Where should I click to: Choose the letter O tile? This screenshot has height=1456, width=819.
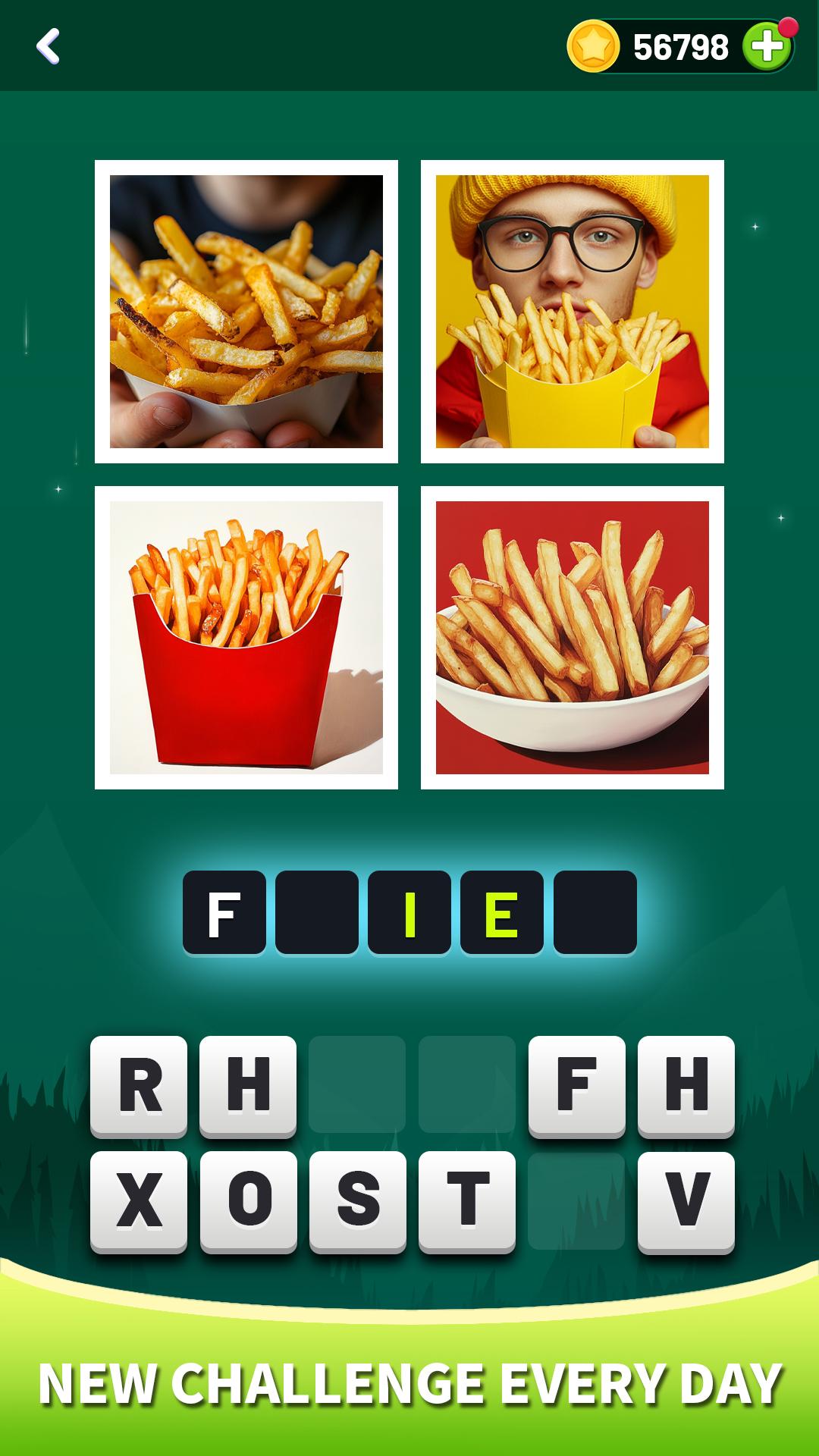tap(248, 1201)
